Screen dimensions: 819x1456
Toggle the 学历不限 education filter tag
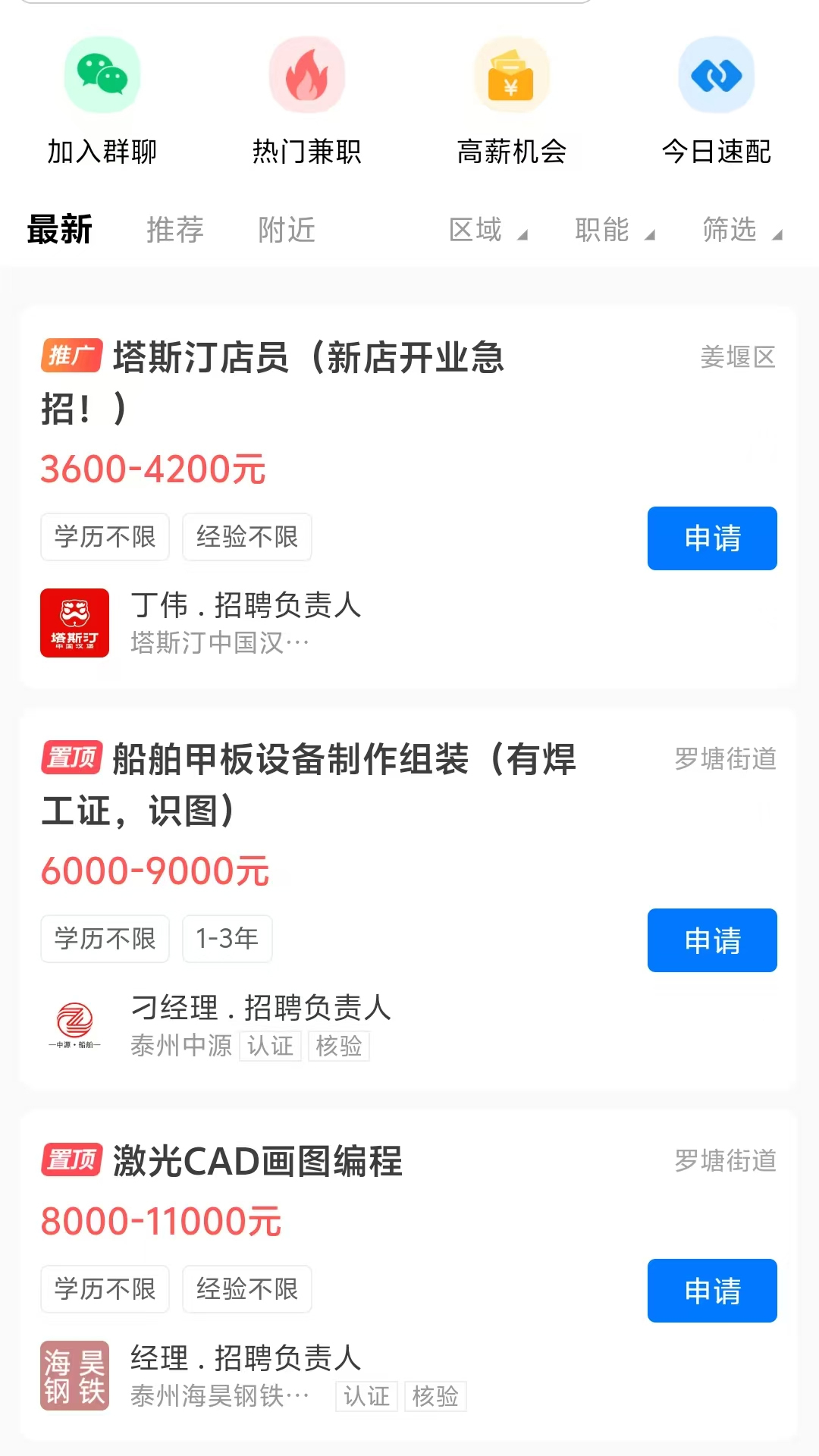[104, 536]
